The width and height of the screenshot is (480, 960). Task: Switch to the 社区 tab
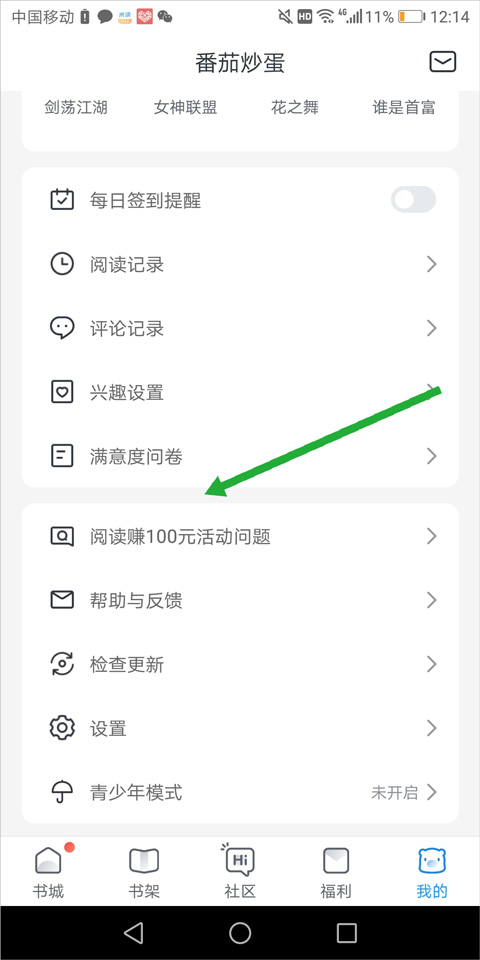tap(239, 871)
